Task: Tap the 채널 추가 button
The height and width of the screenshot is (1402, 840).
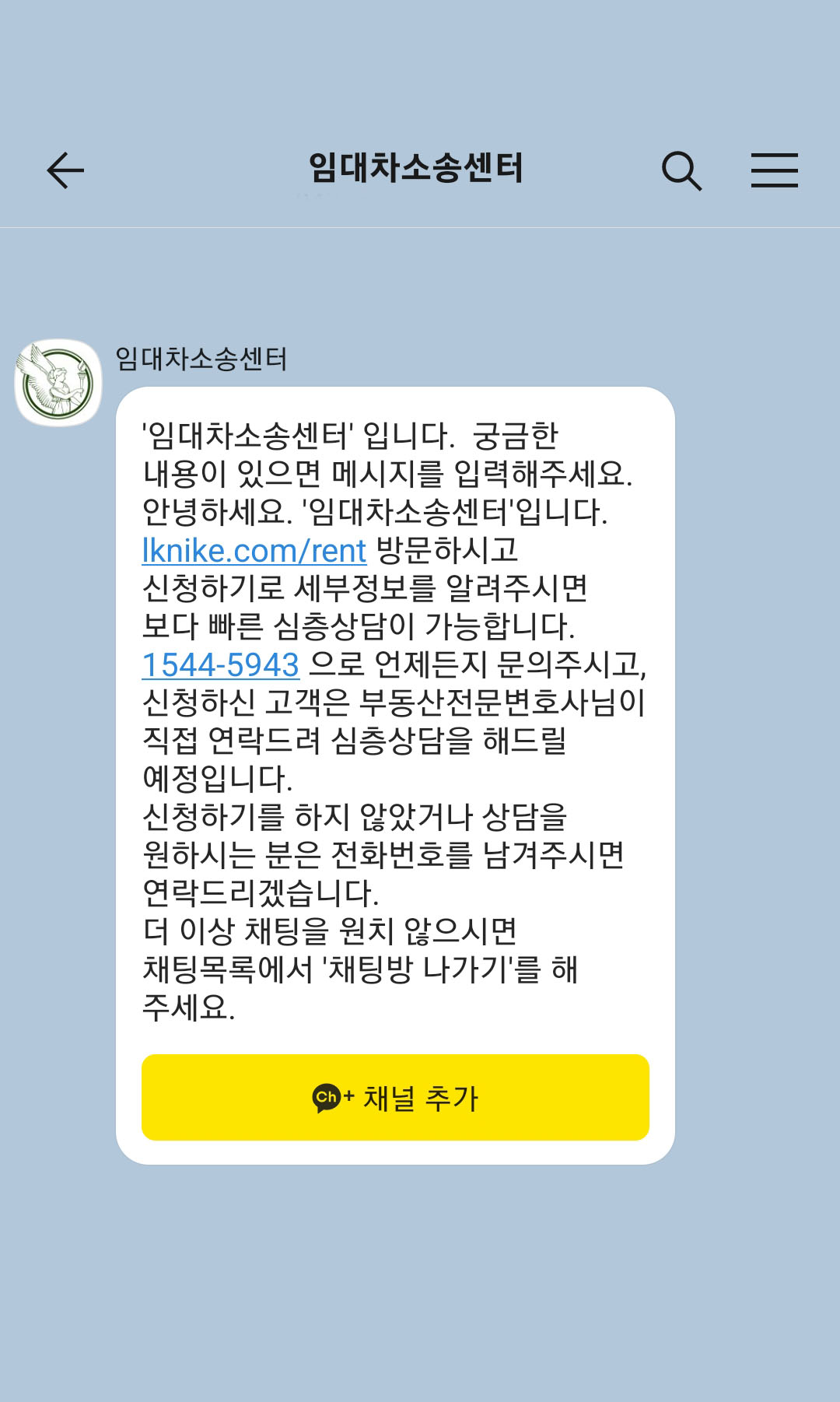Action: [395, 1097]
